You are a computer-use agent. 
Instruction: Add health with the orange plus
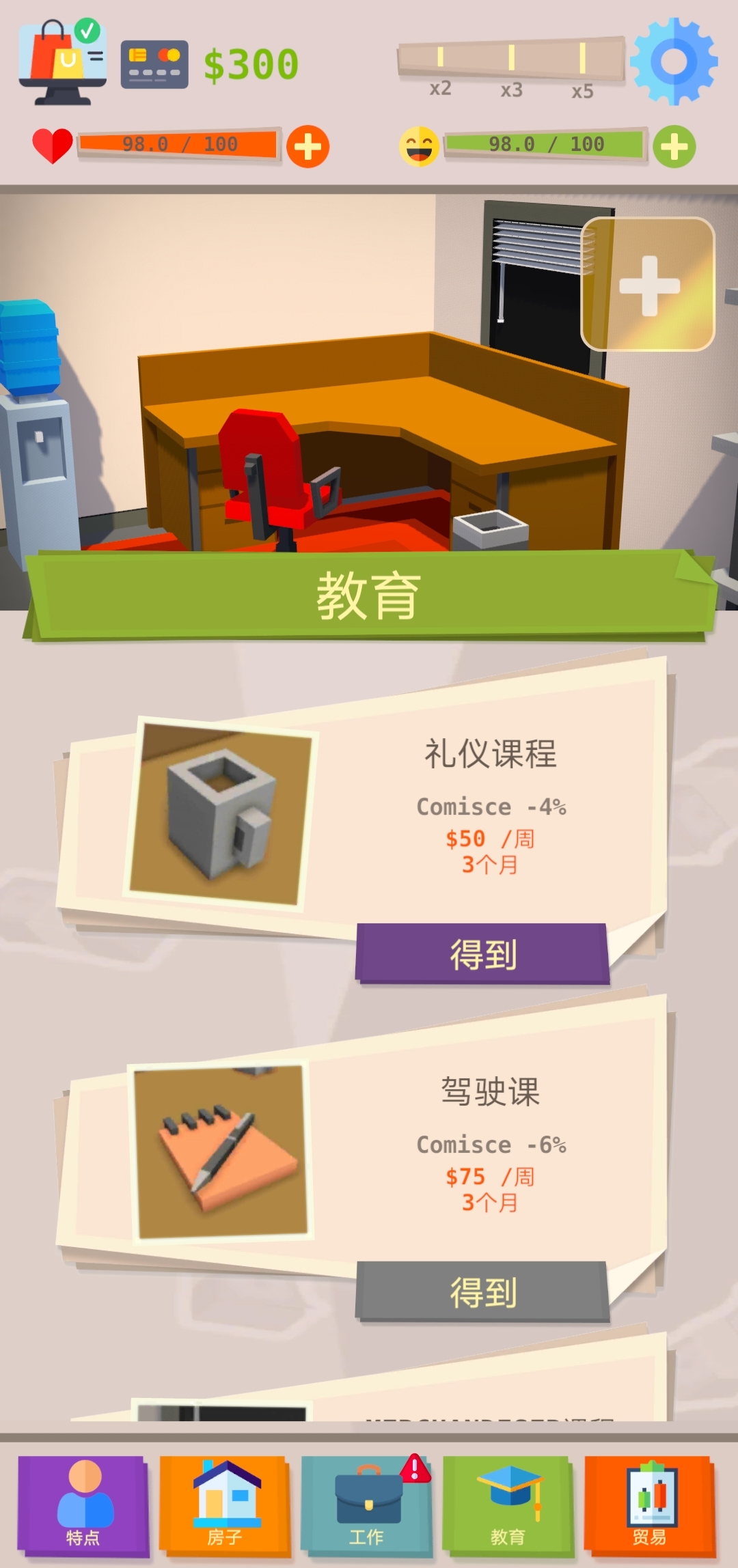[307, 146]
